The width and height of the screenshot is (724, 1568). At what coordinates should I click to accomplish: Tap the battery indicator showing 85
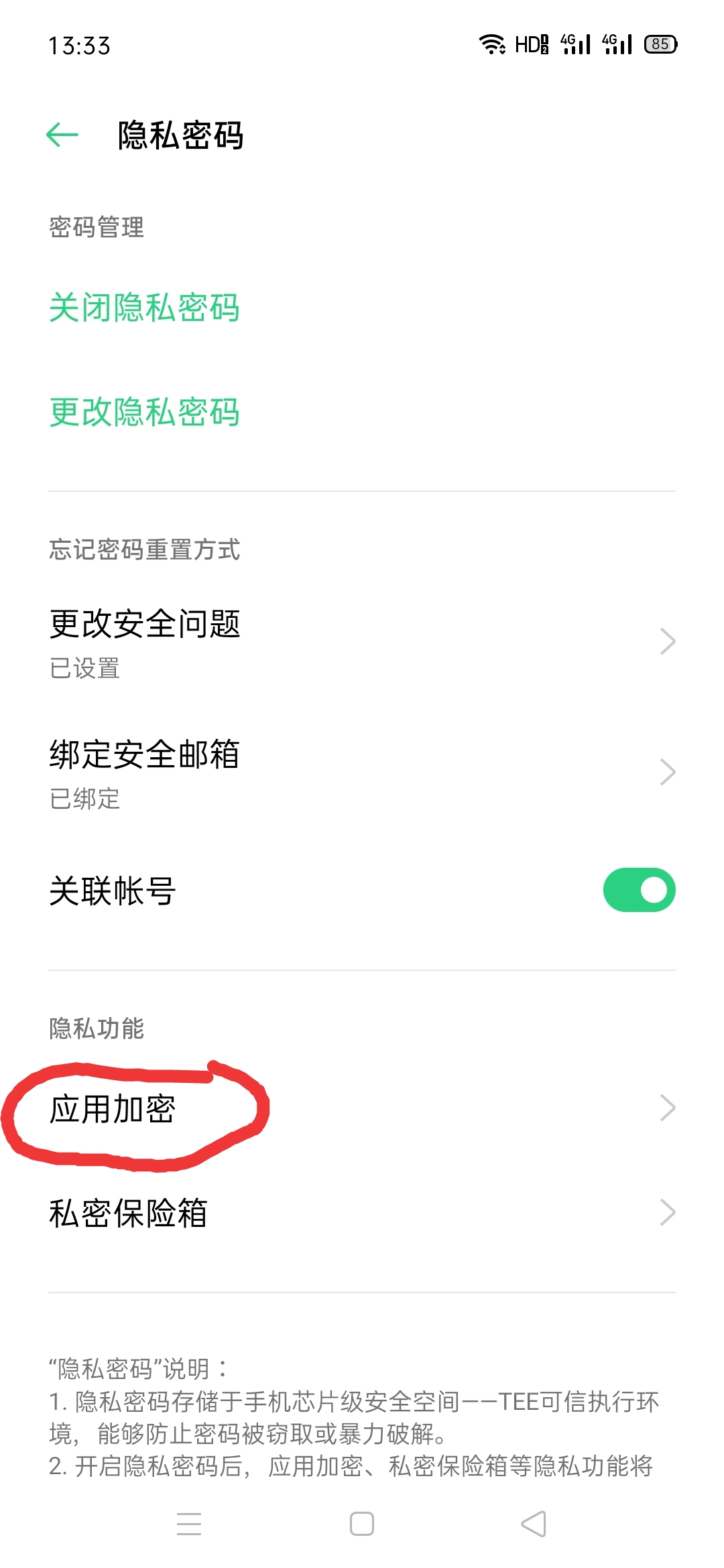[x=660, y=44]
